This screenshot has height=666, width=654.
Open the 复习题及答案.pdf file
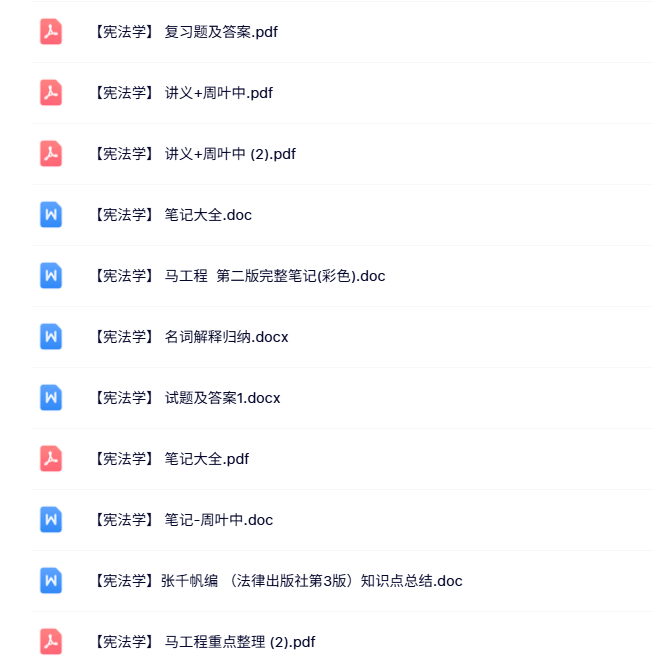pyautogui.click(x=185, y=32)
